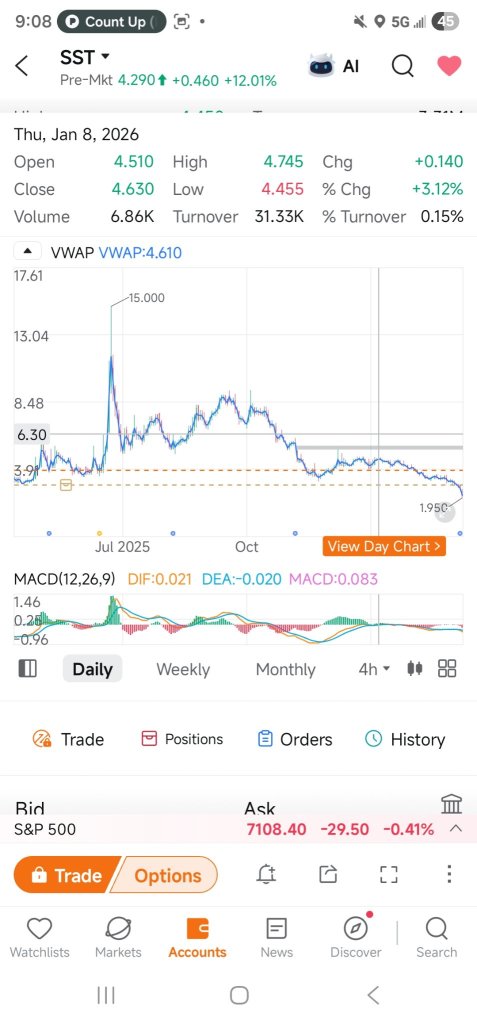
Task: Open the 4h interval dropdown
Action: point(374,669)
